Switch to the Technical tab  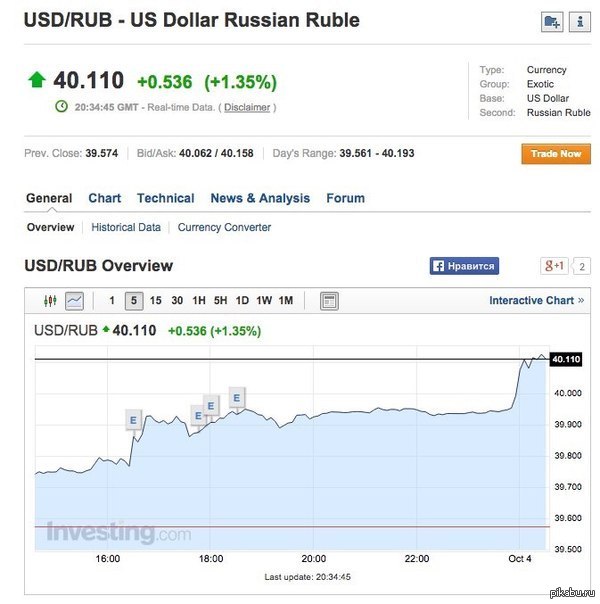point(165,198)
